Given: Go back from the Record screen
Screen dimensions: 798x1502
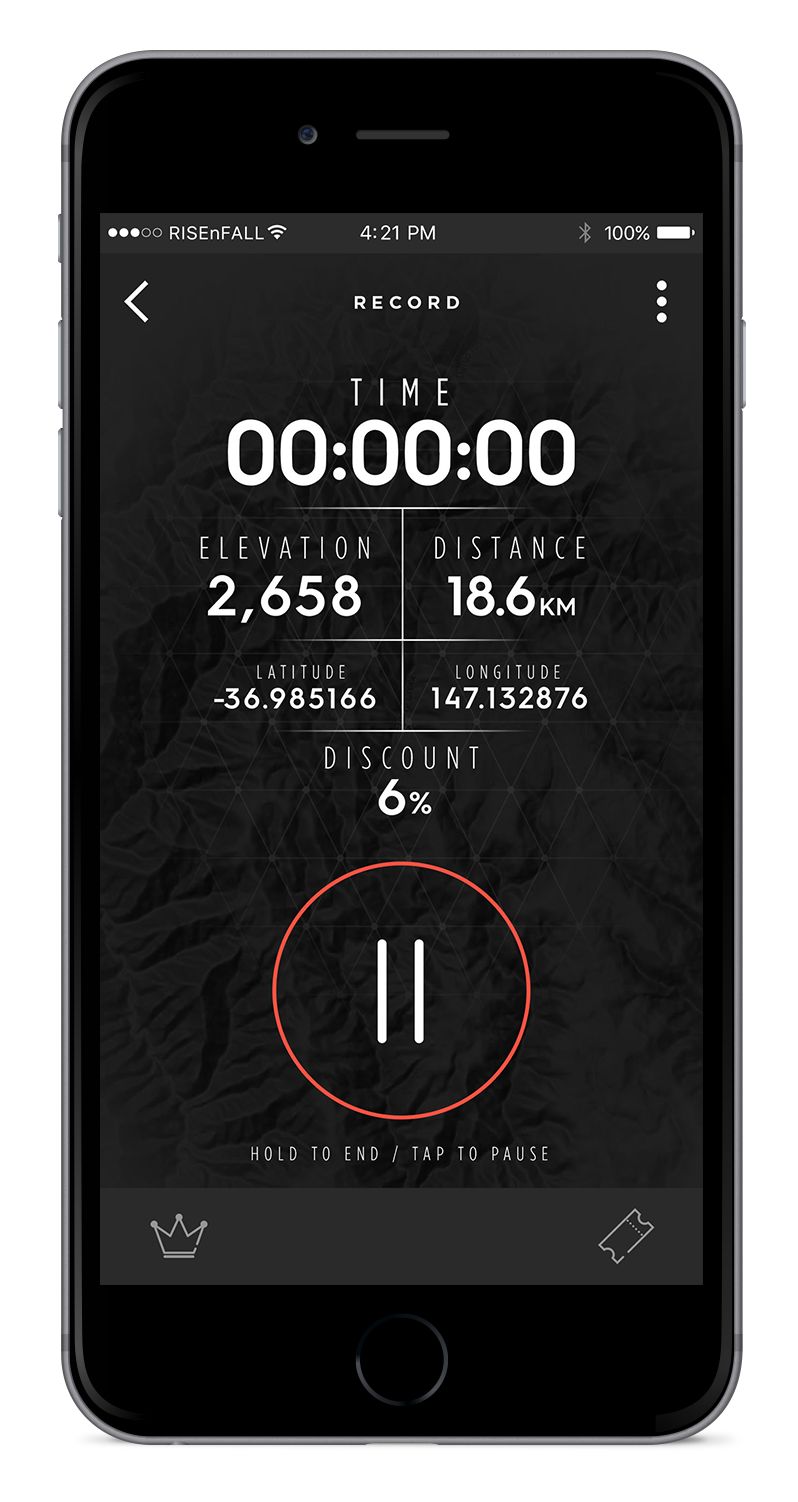Looking at the screenshot, I should tap(137, 301).
